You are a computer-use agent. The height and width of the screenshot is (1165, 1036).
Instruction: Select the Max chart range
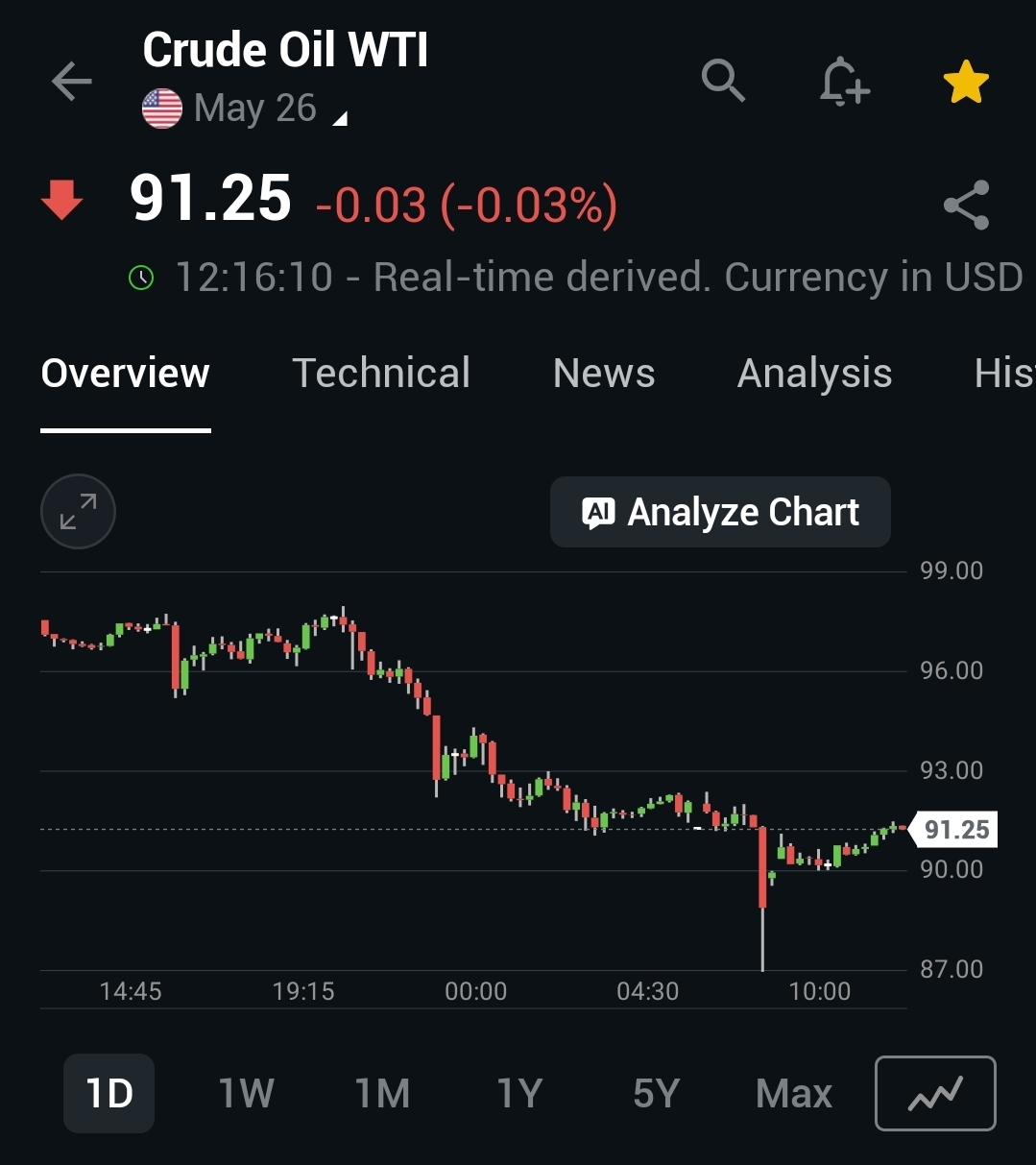[793, 1093]
